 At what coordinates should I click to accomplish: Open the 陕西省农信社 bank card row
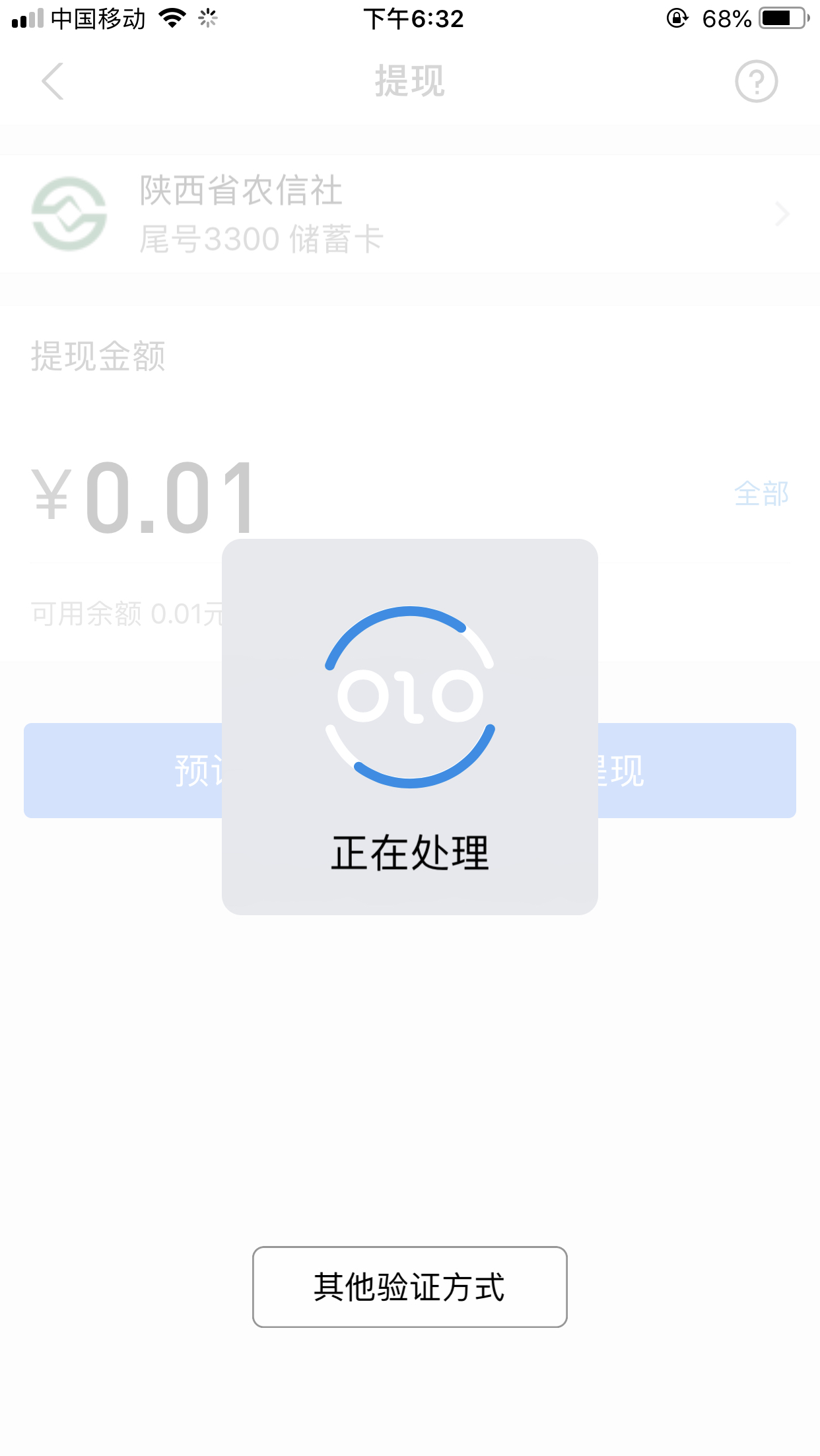point(409,214)
